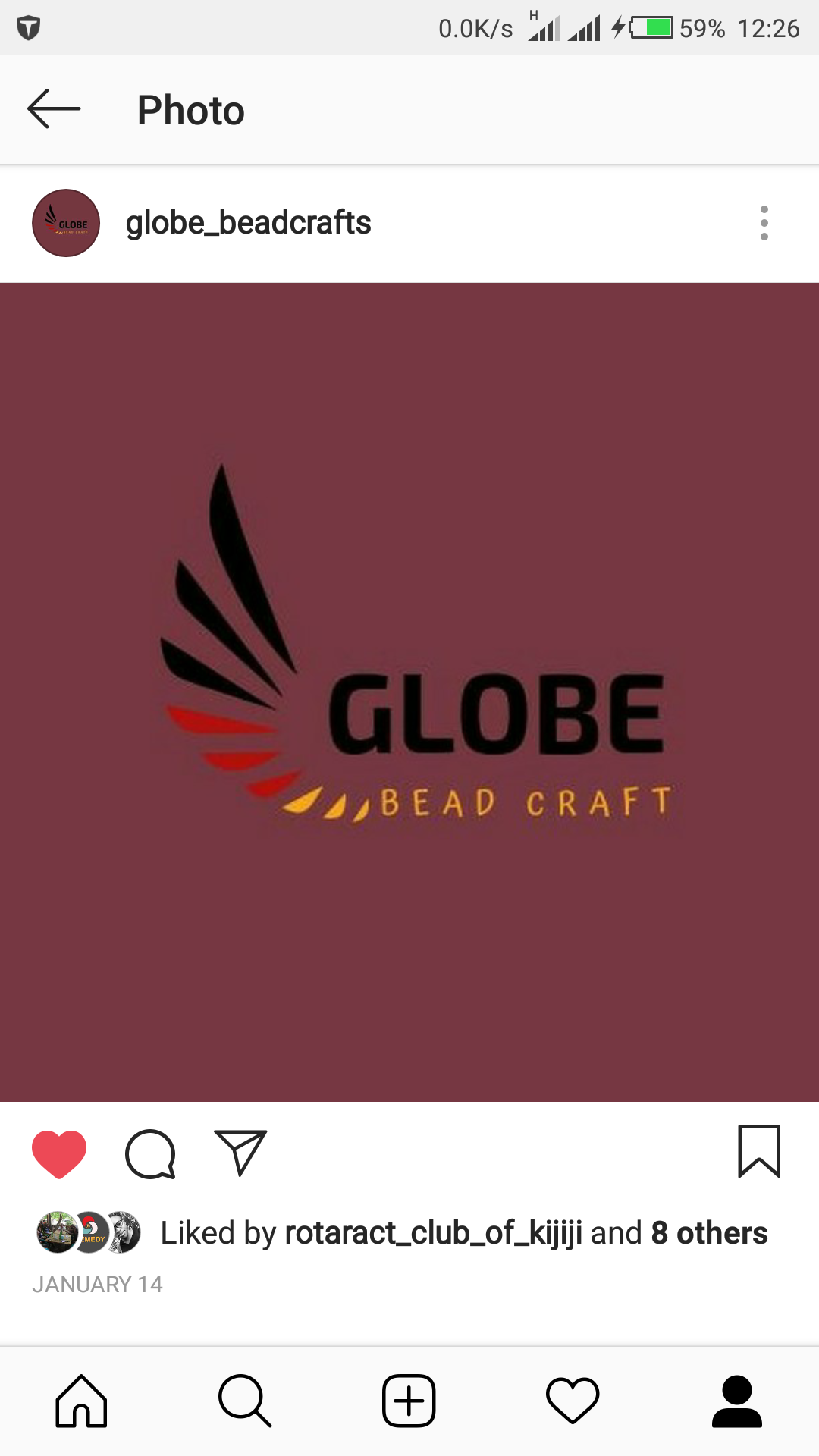Share this post via paper plane icon
The image size is (819, 1456).
click(240, 1152)
